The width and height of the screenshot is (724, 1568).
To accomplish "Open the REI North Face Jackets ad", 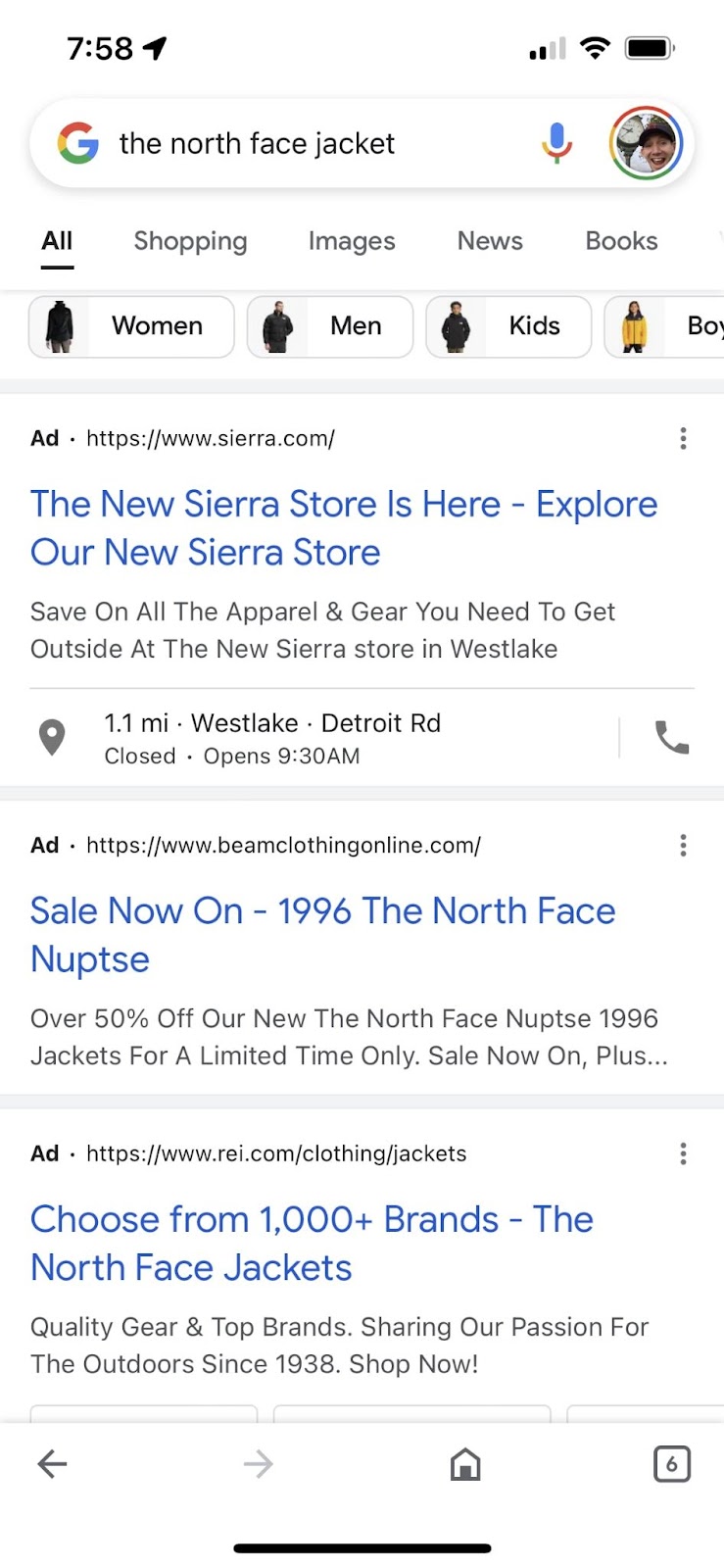I will [x=312, y=1244].
